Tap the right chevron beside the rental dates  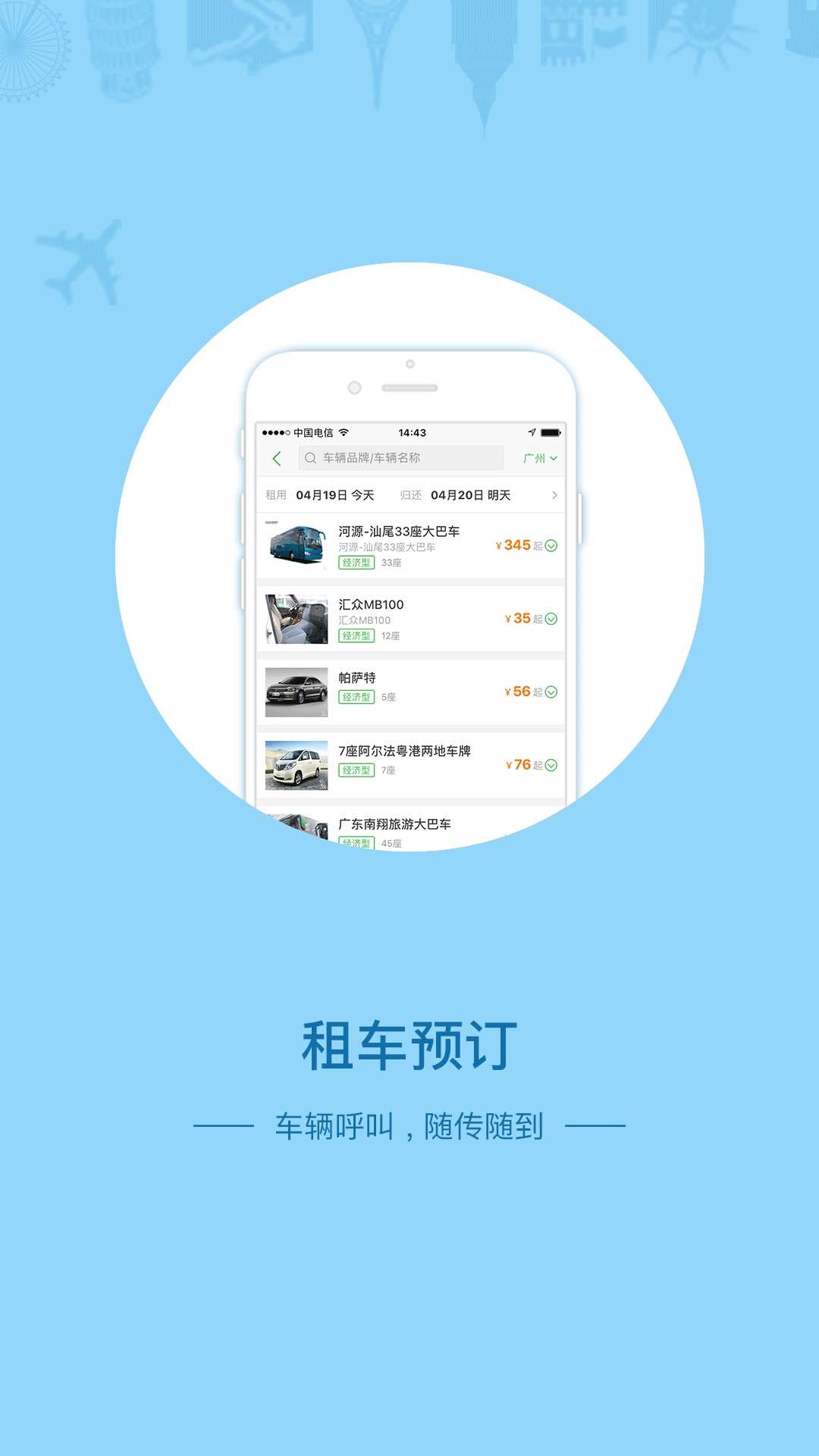point(555,495)
